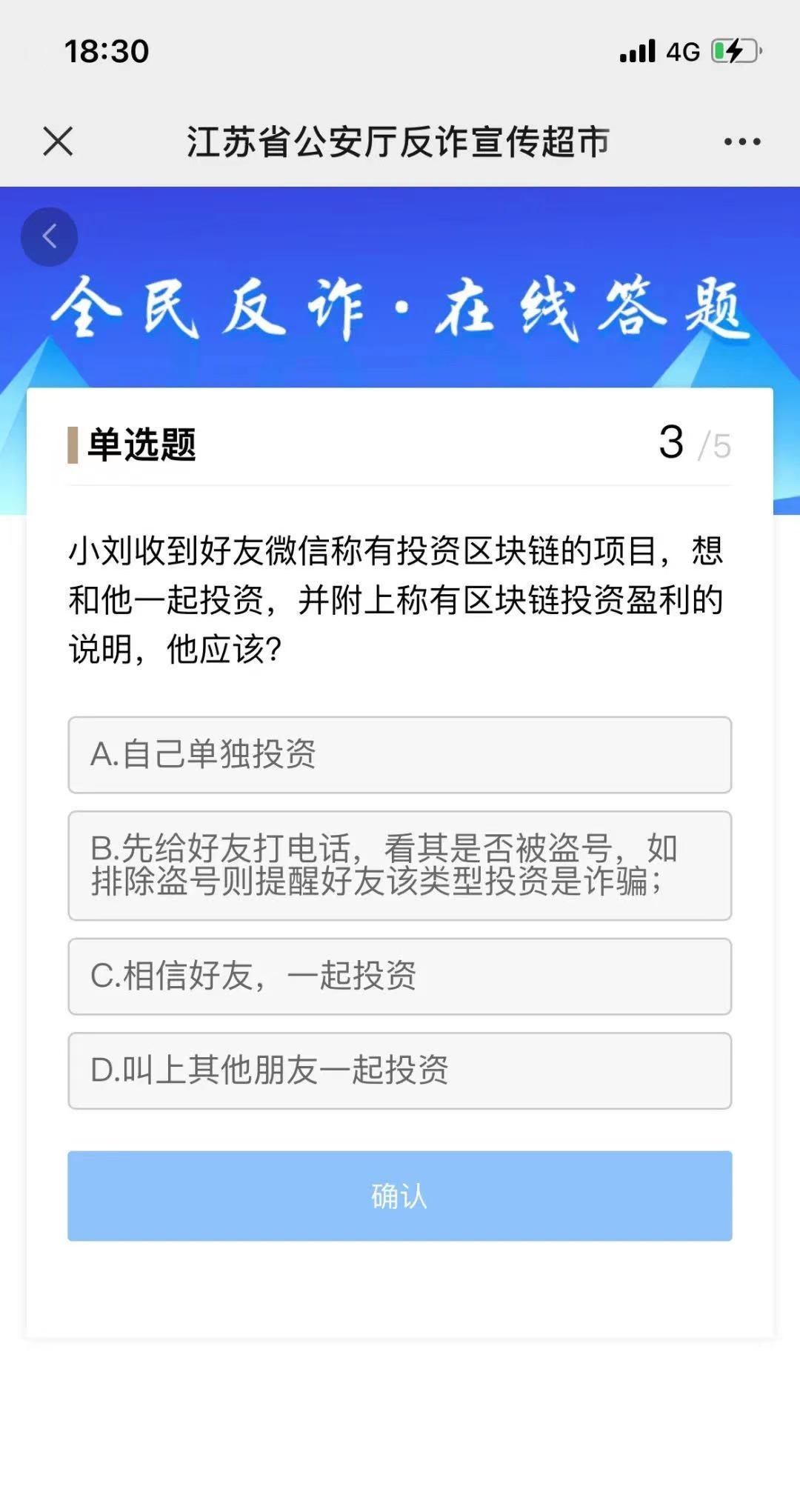Select answer A.自己单独投资
The image size is (800, 1512).
(x=400, y=755)
